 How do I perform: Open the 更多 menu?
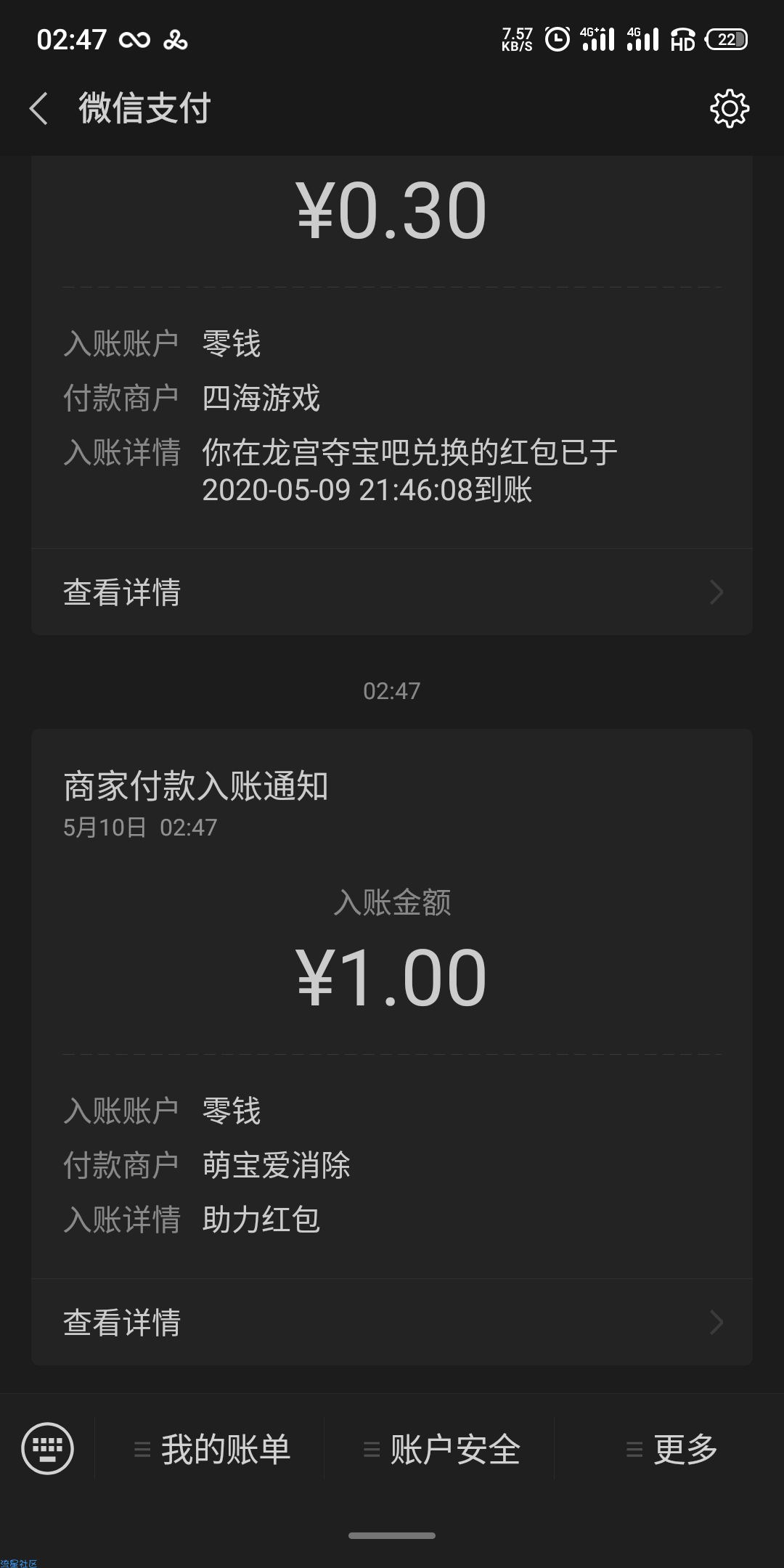pos(669,1449)
